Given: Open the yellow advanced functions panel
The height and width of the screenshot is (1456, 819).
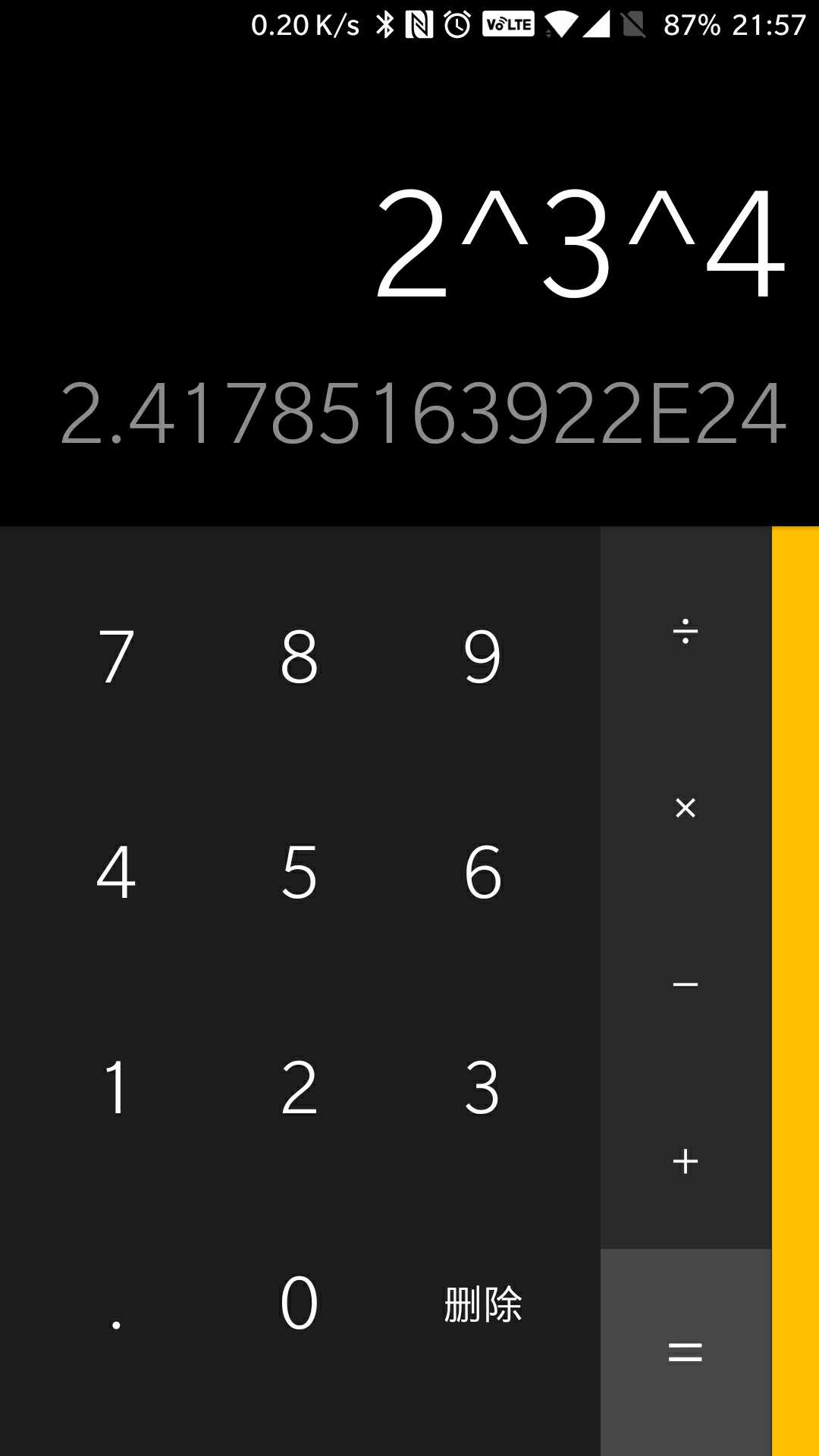Looking at the screenshot, I should pyautogui.click(x=795, y=991).
